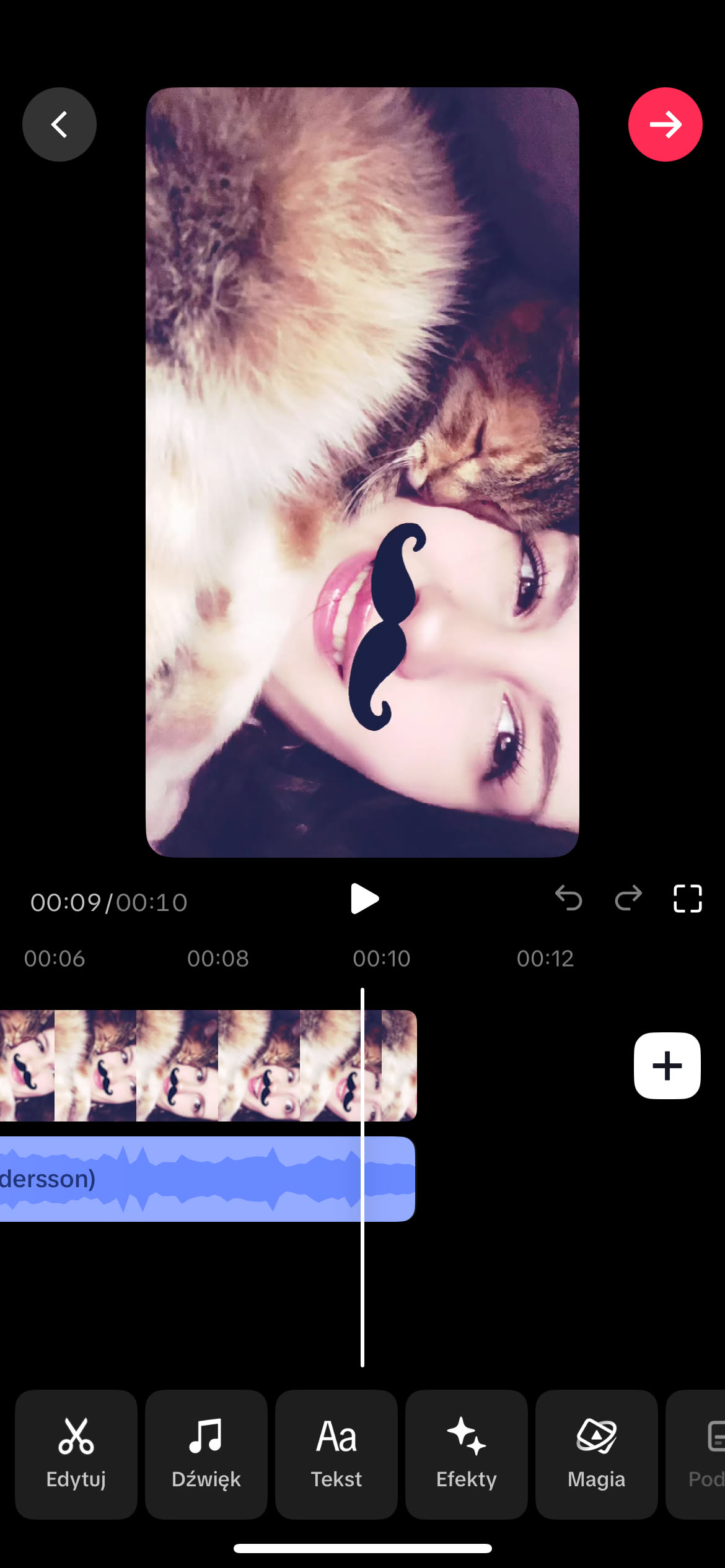Redo the last undone edit
725x1568 pixels.
(628, 898)
